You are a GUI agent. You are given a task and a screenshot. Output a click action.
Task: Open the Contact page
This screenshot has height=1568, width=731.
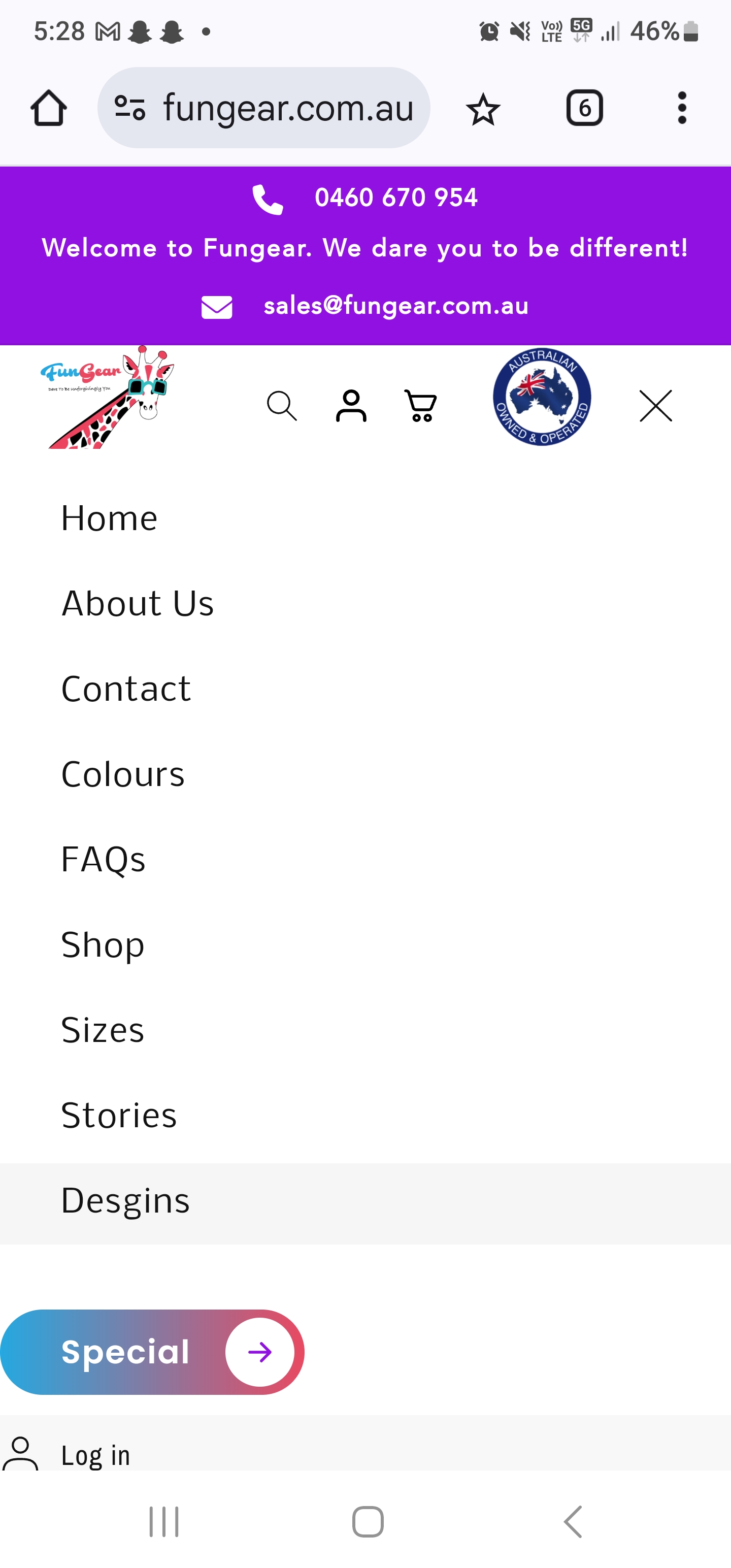coord(126,689)
